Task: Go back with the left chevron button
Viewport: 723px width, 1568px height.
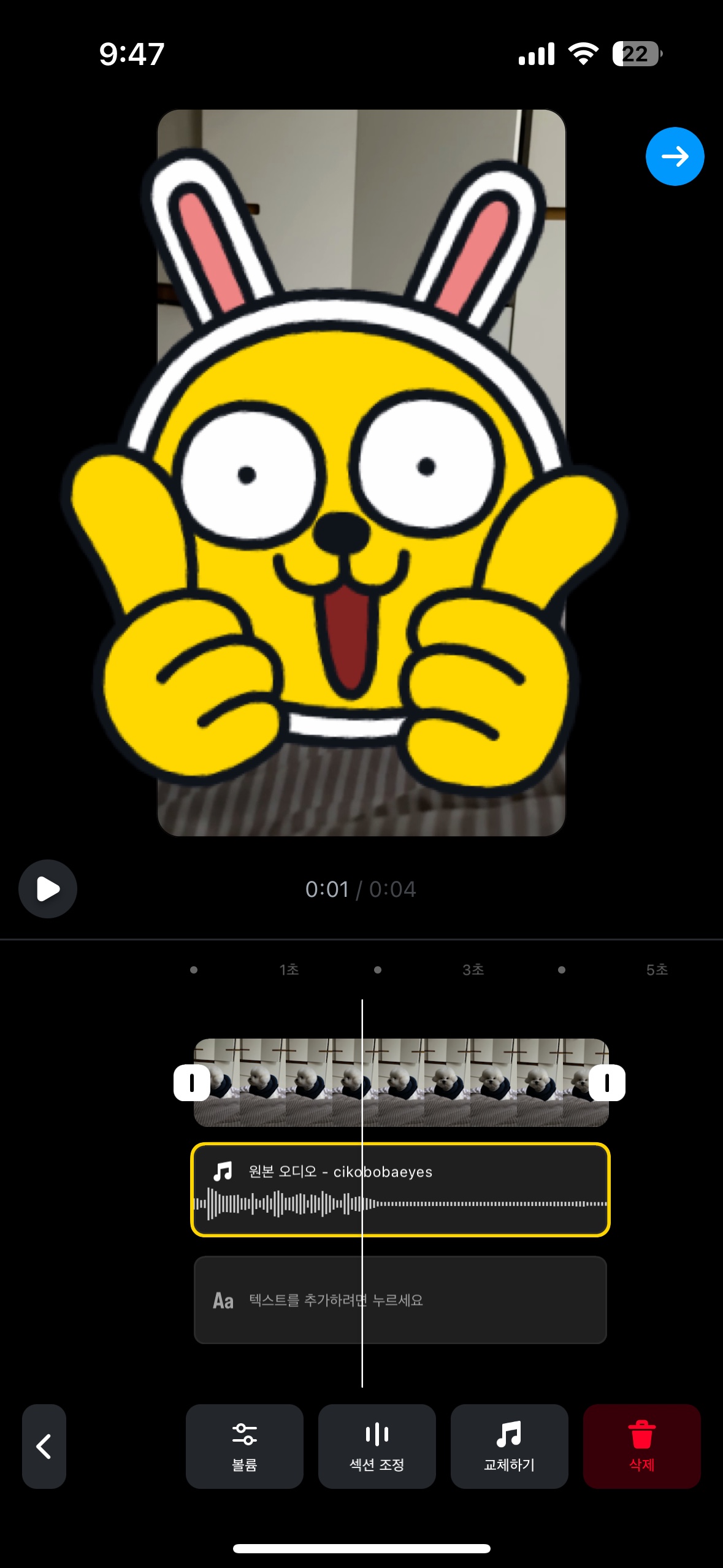Action: pos(44,1446)
